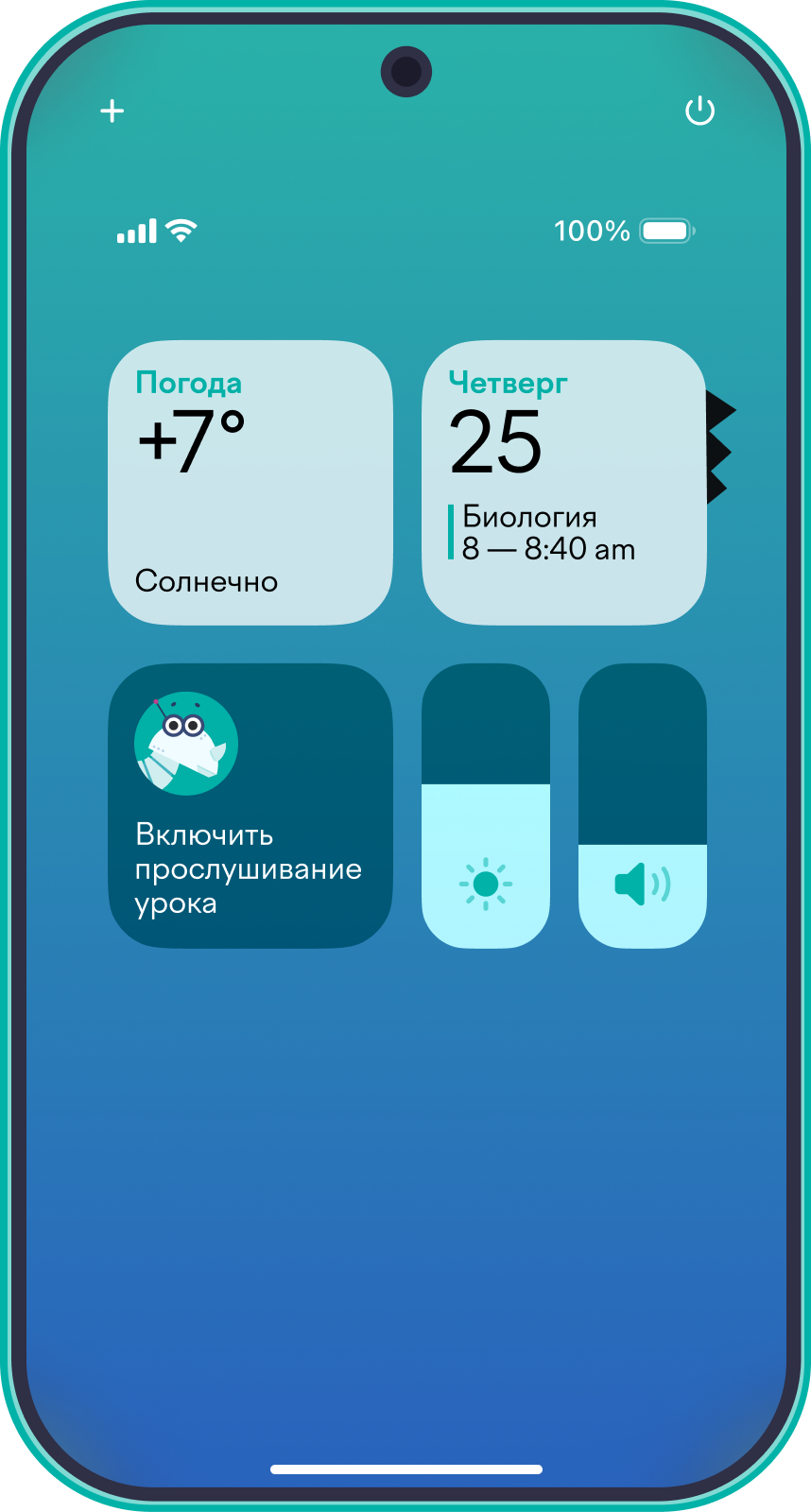Open the Погода weather widget
The image size is (811, 1512).
pyautogui.click(x=250, y=482)
